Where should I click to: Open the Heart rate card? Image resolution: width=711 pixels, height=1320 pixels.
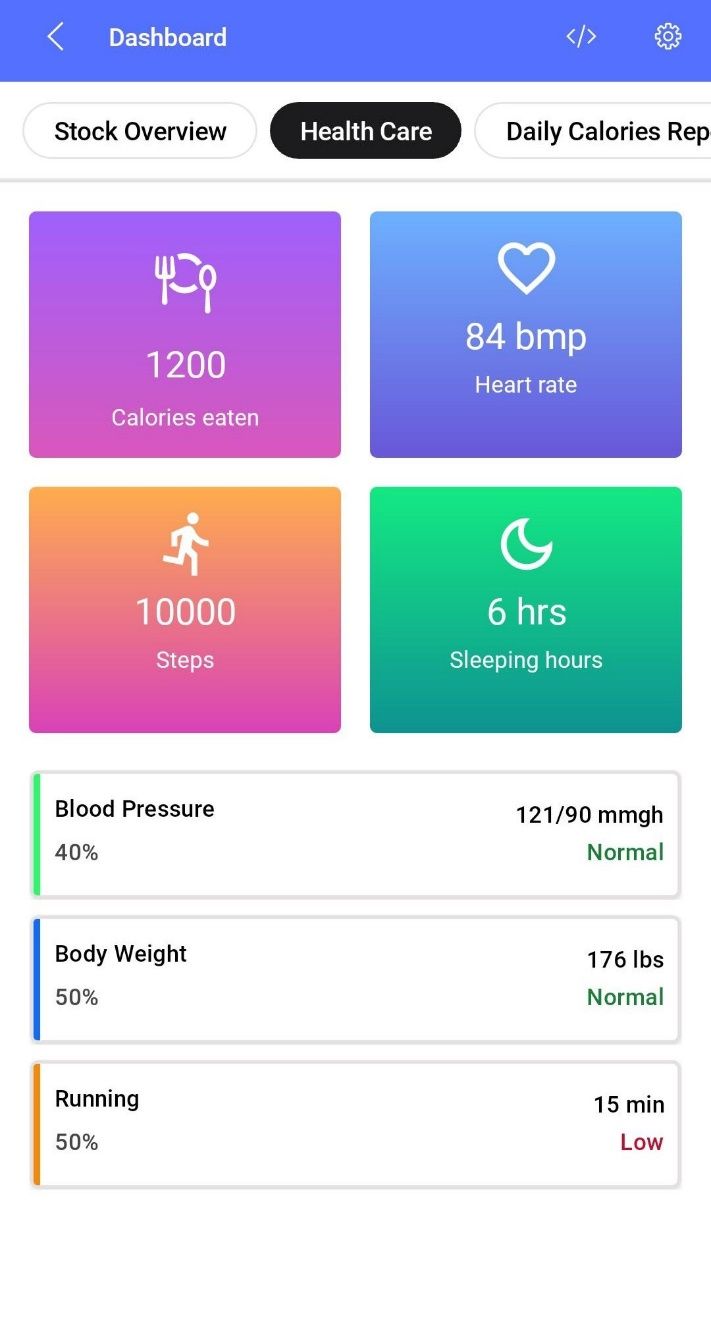[x=526, y=334]
